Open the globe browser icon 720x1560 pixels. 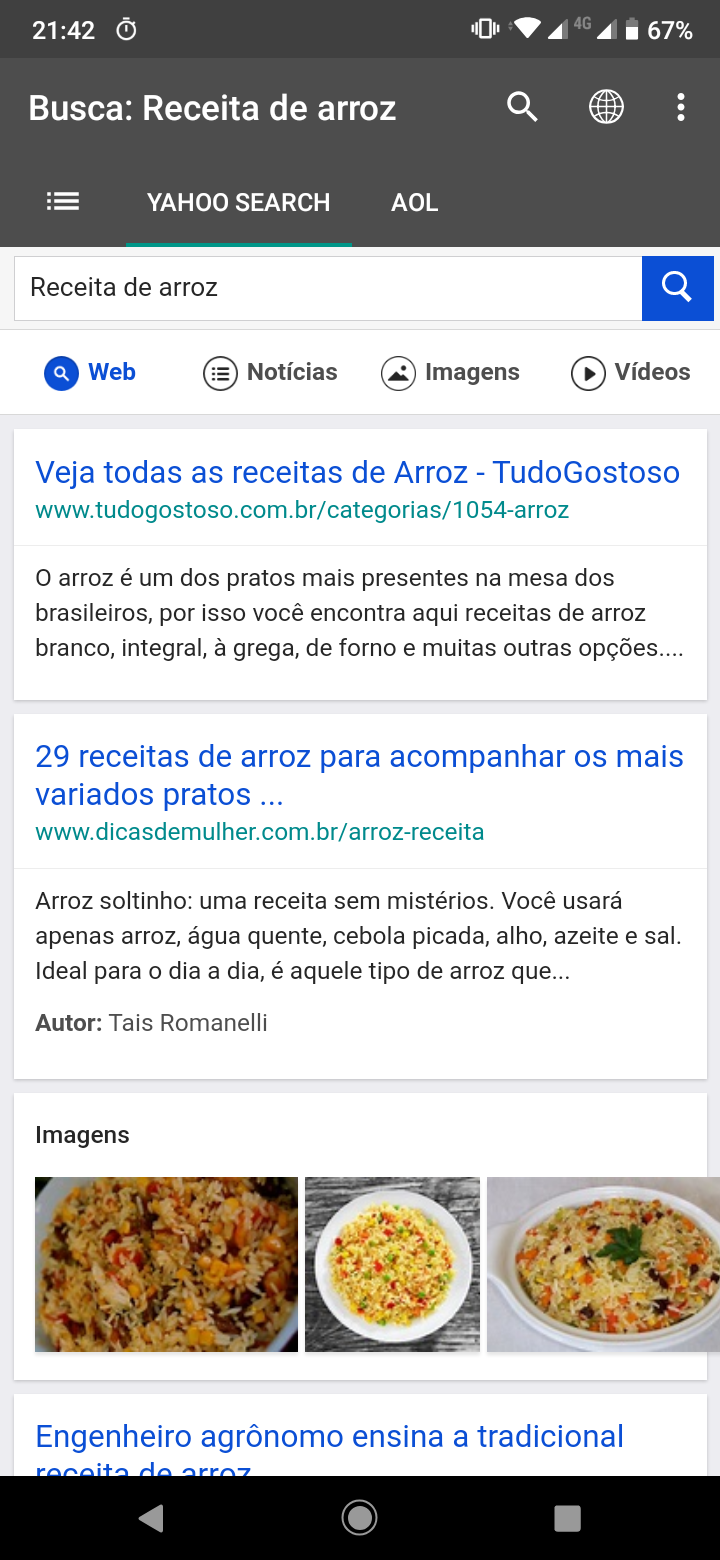(606, 107)
